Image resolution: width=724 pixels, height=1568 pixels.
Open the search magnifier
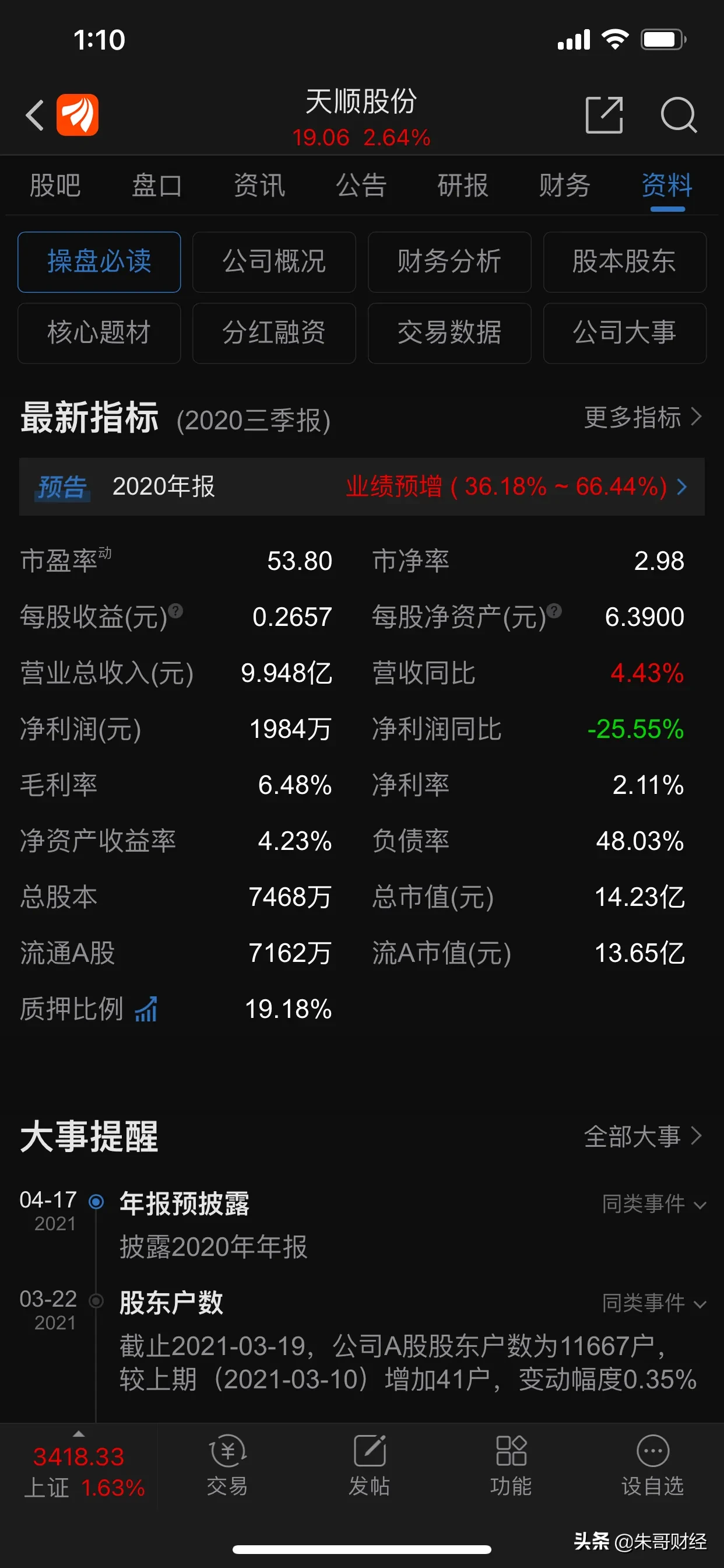[x=678, y=114]
